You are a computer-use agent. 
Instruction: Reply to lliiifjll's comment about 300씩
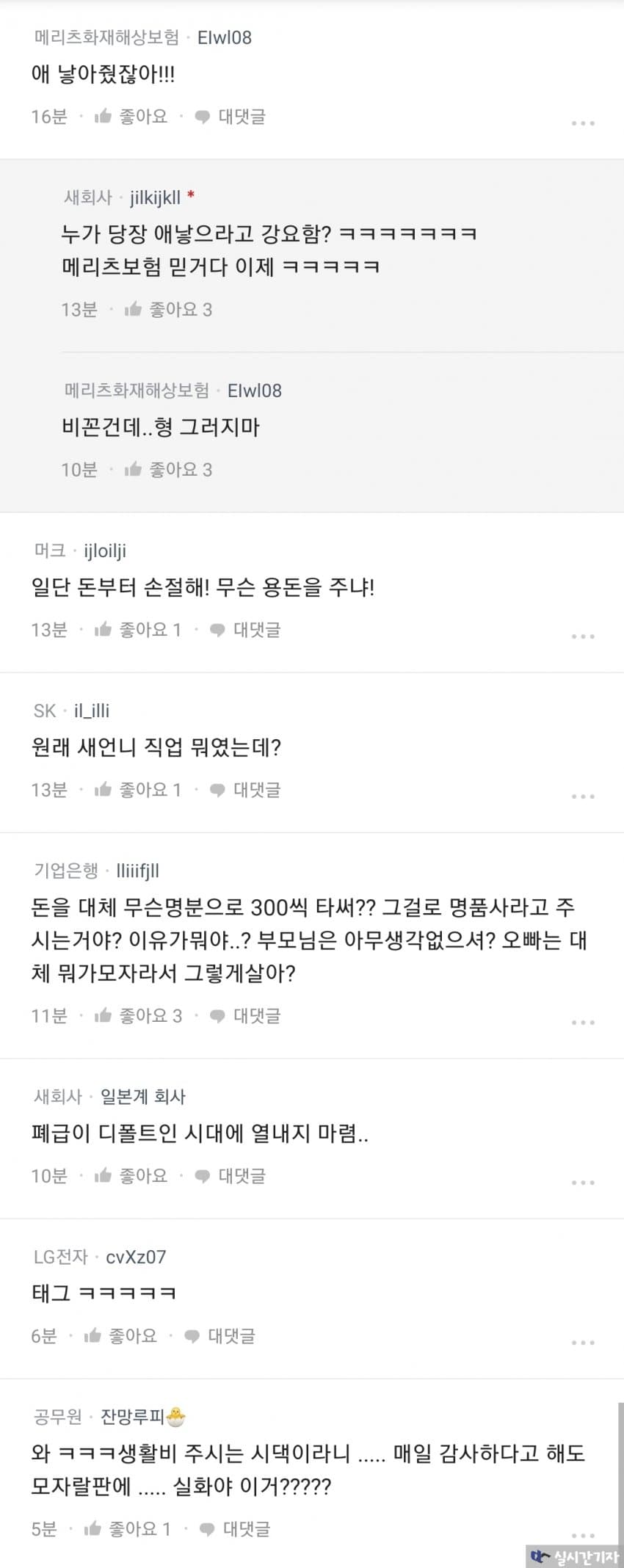click(x=244, y=1015)
